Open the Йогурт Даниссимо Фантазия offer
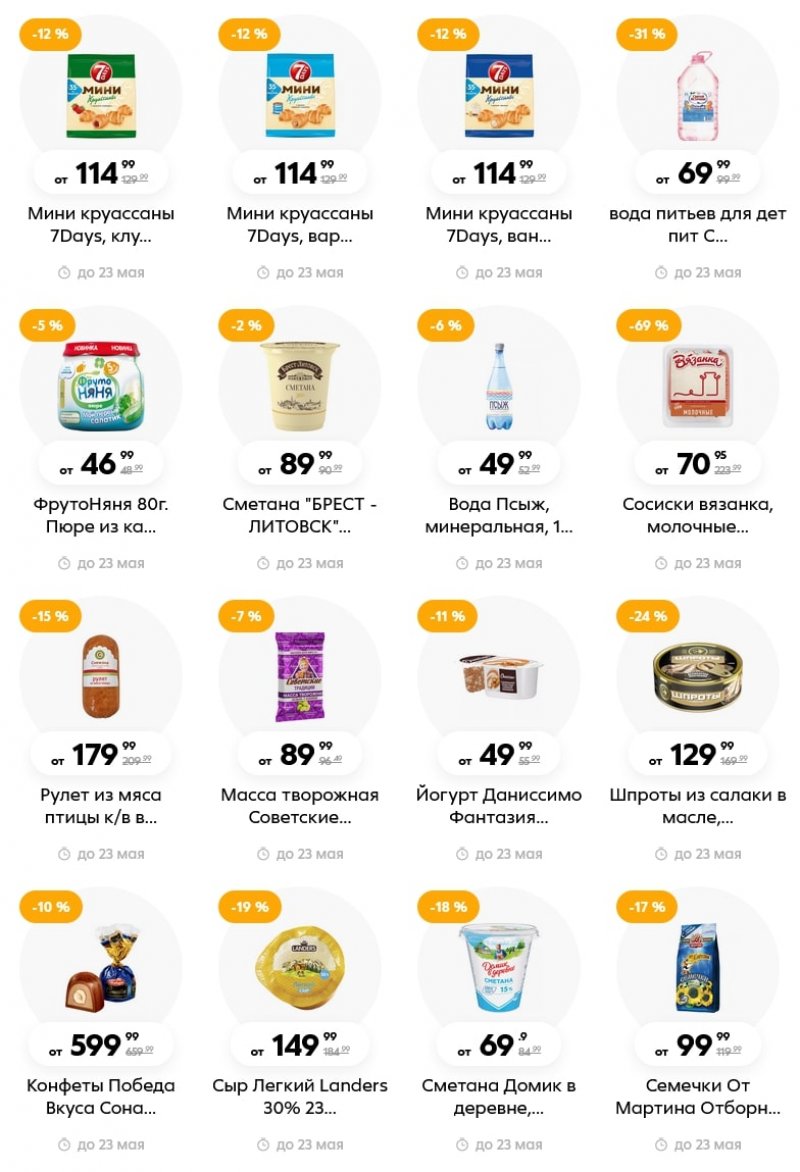The image size is (800, 1172). pos(498,677)
